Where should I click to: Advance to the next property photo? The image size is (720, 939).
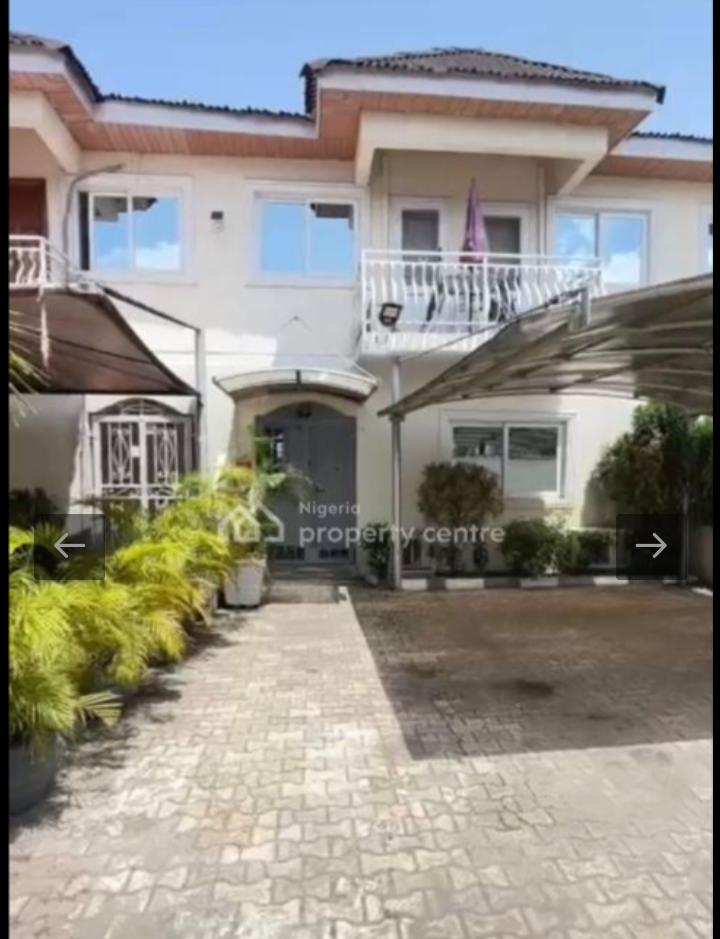point(650,546)
